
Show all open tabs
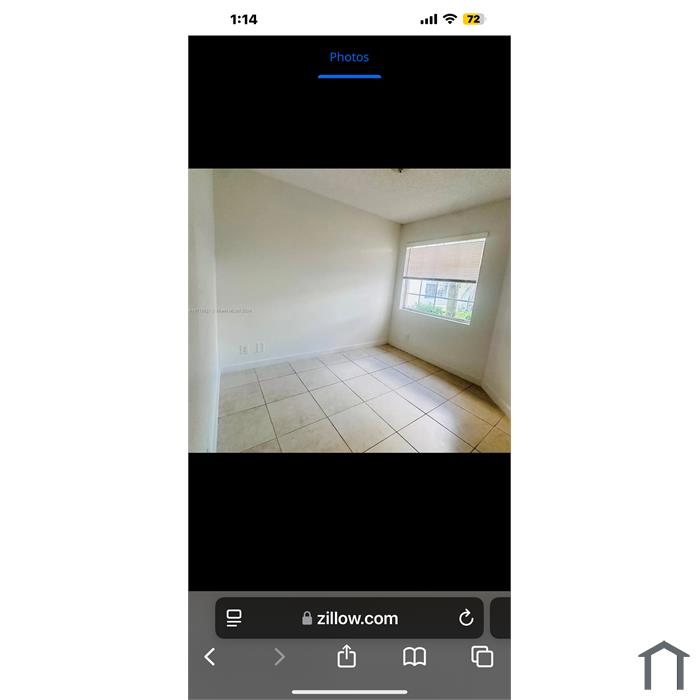click(482, 657)
